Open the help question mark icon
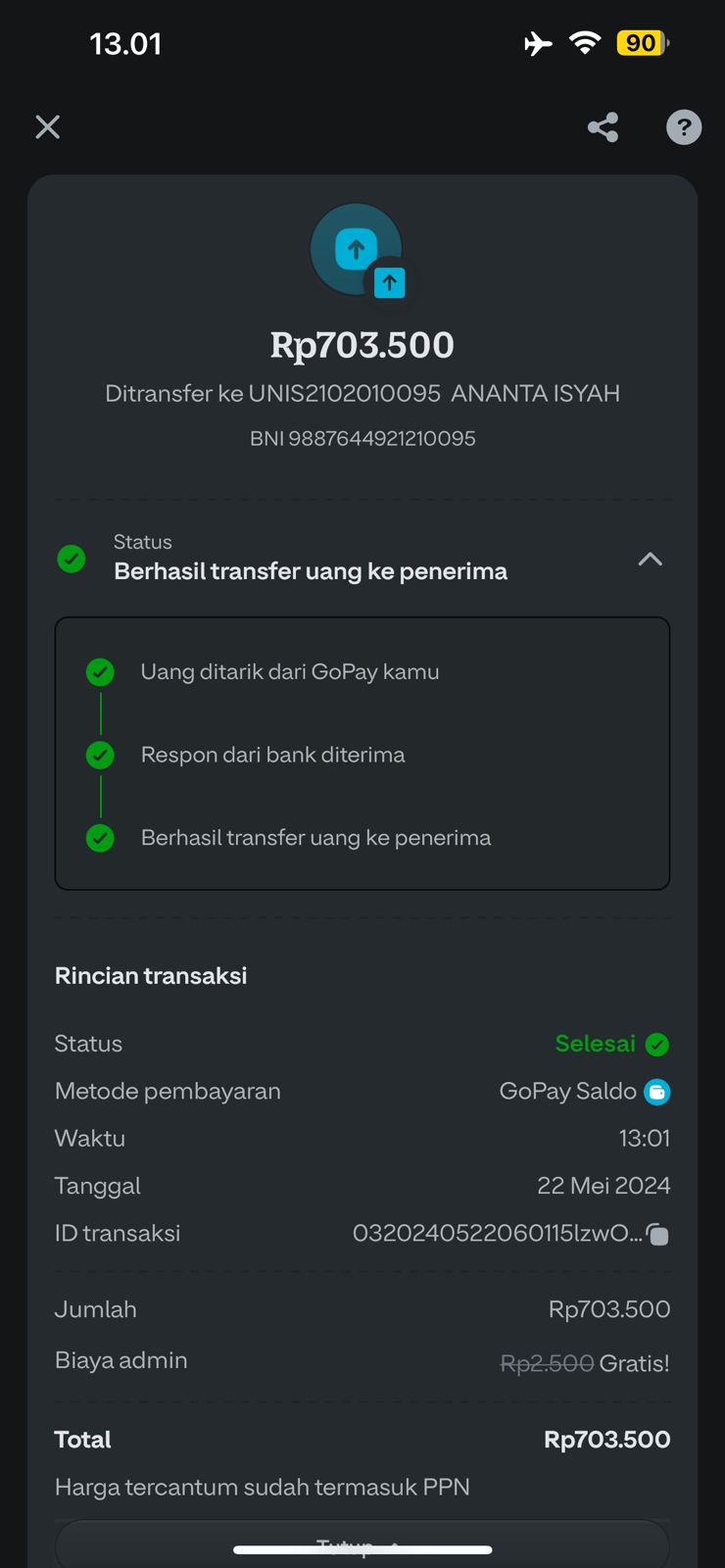725x1568 pixels. click(x=684, y=127)
